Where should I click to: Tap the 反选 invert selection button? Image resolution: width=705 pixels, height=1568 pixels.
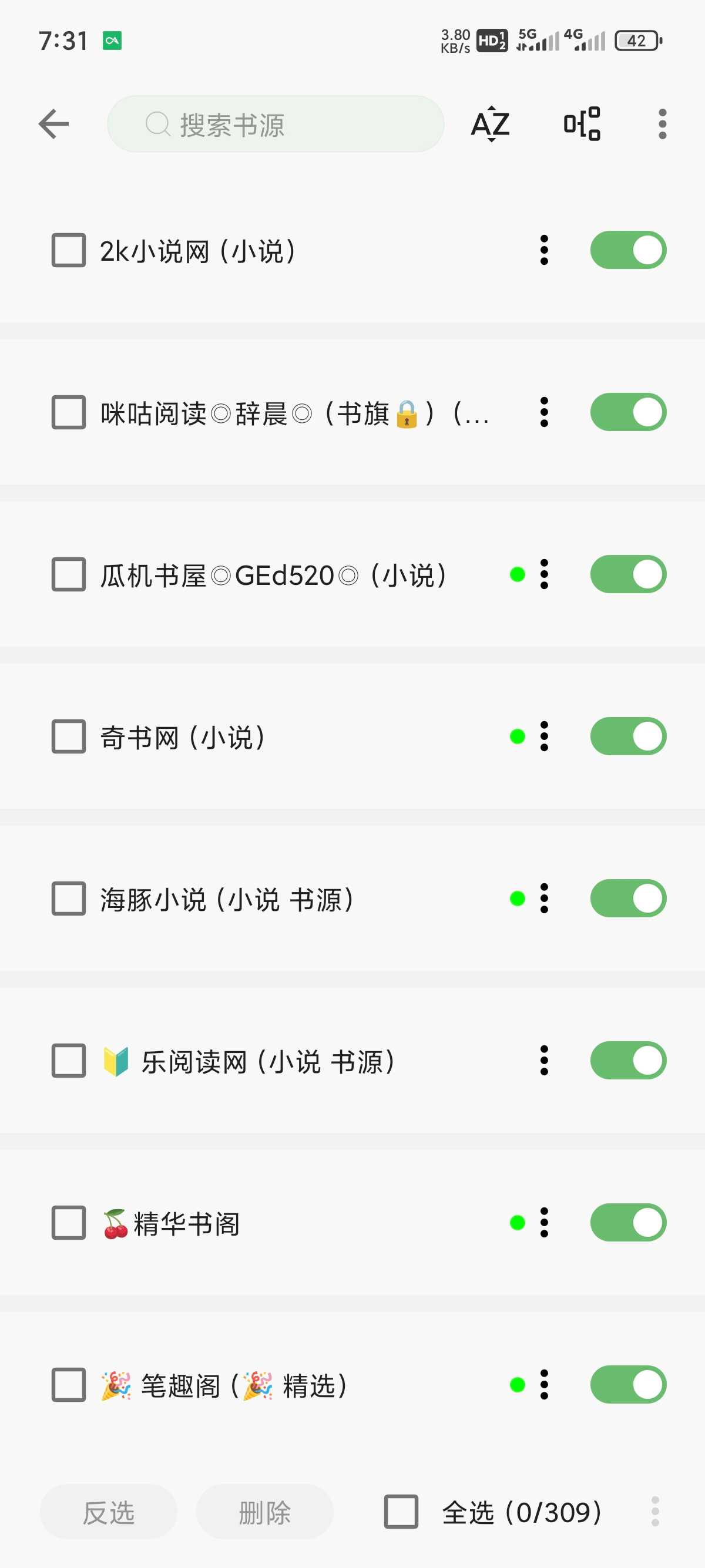(x=108, y=1512)
